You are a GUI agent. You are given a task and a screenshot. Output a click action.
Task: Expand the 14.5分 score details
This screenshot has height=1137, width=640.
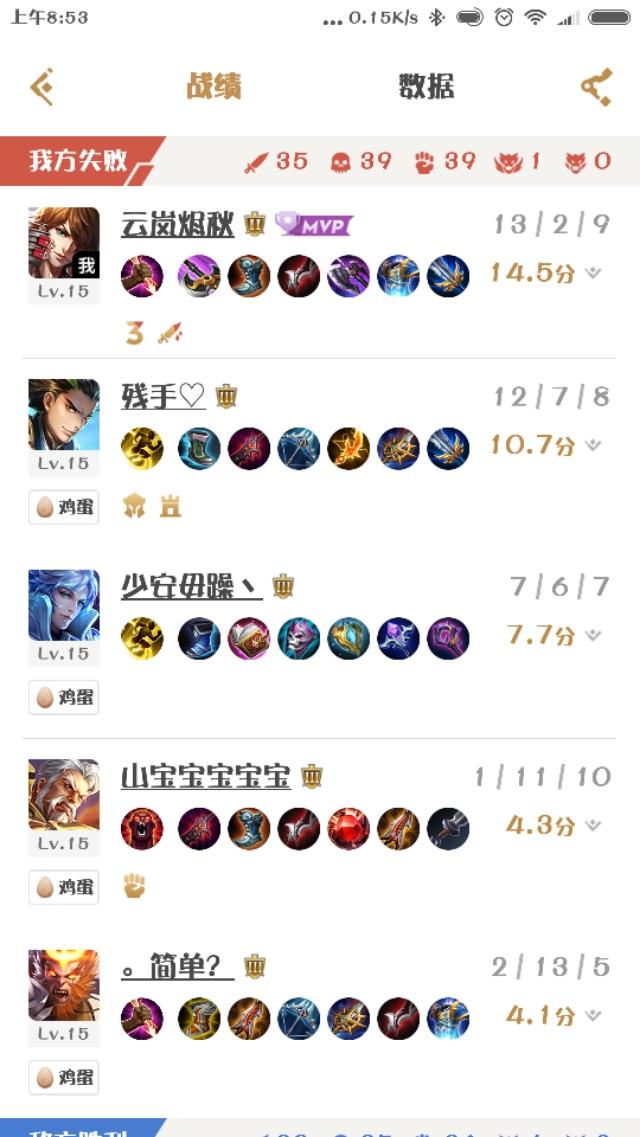tap(546, 273)
